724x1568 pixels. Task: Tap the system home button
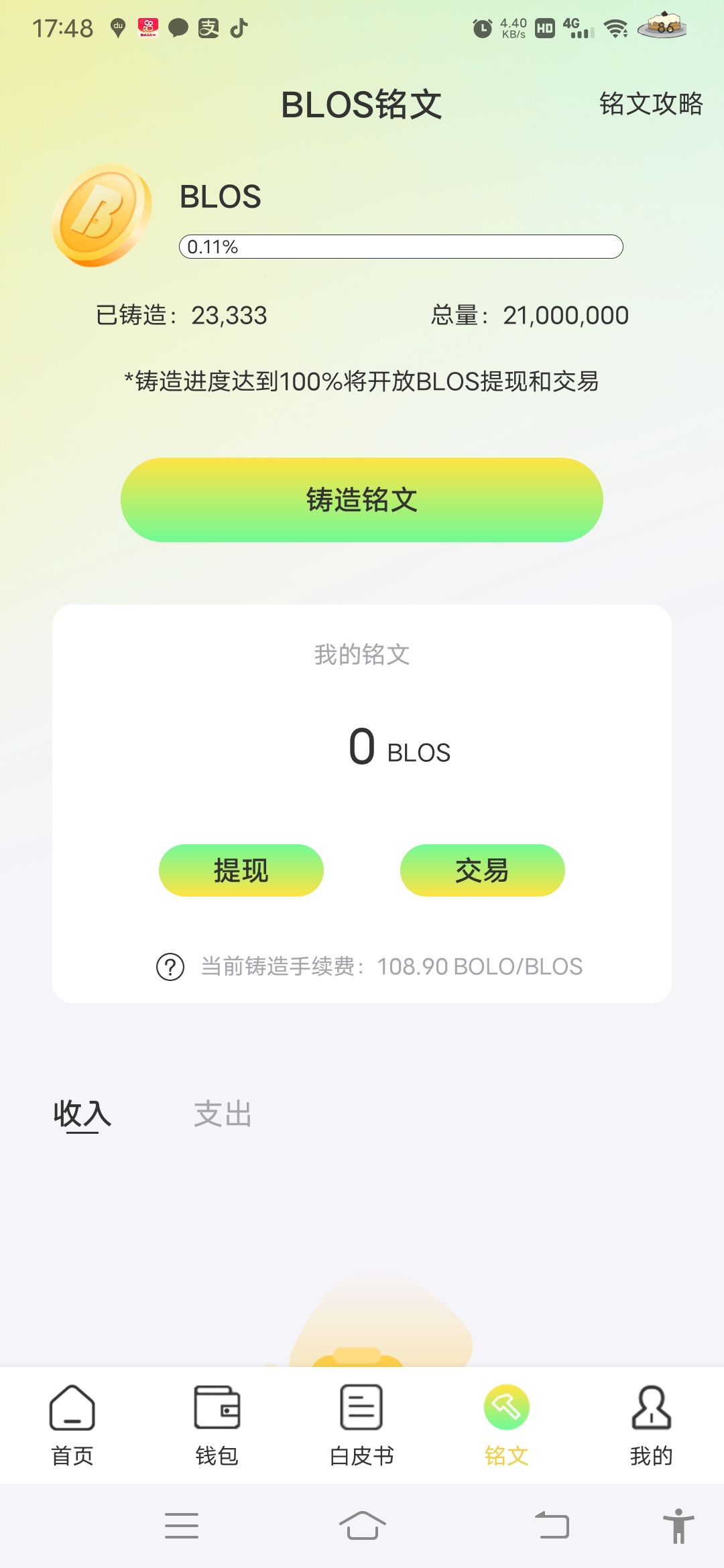[362, 1526]
